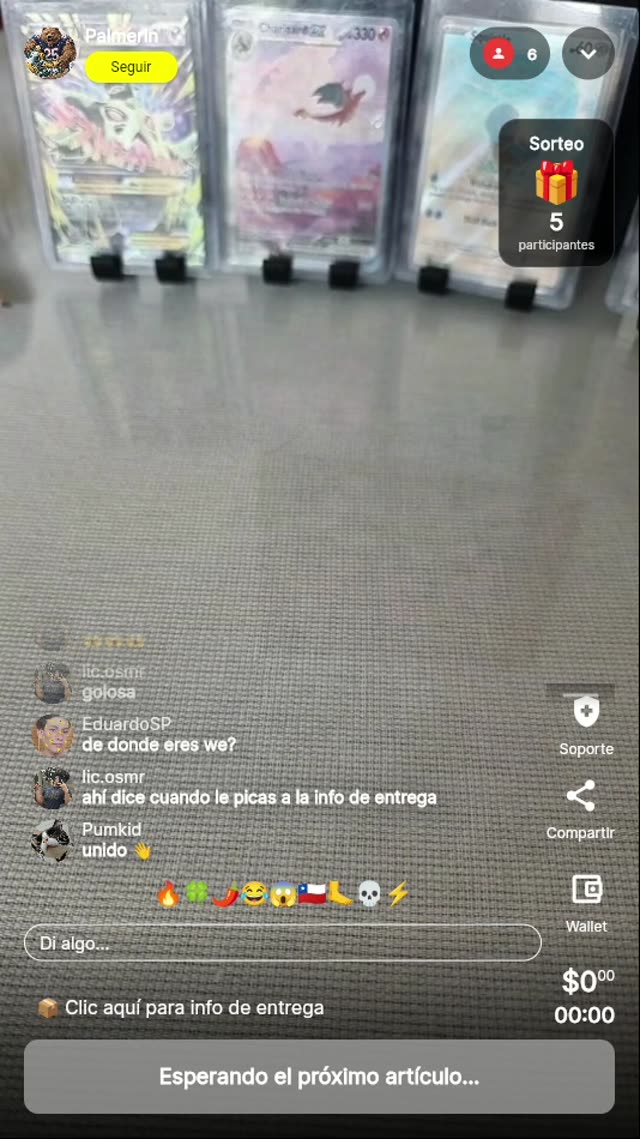The height and width of the screenshot is (1139, 640).
Task: Send the Chile flag emoji reaction
Action: click(312, 894)
